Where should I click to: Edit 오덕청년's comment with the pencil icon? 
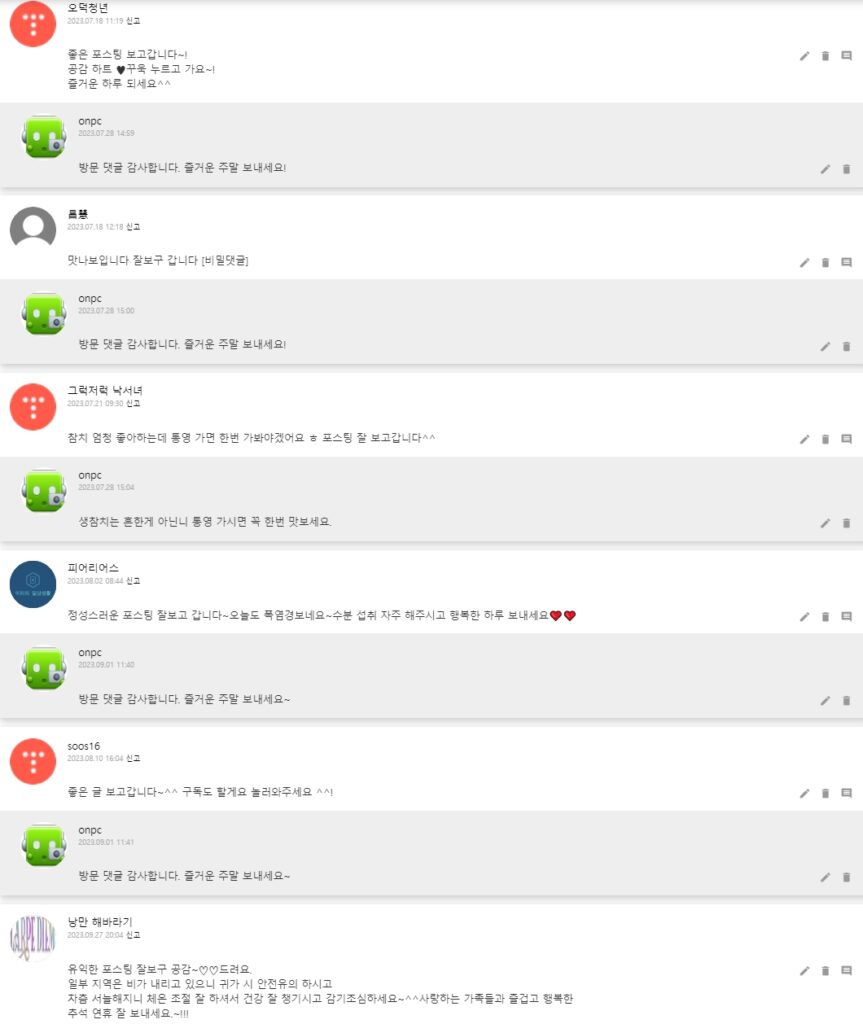tap(805, 56)
